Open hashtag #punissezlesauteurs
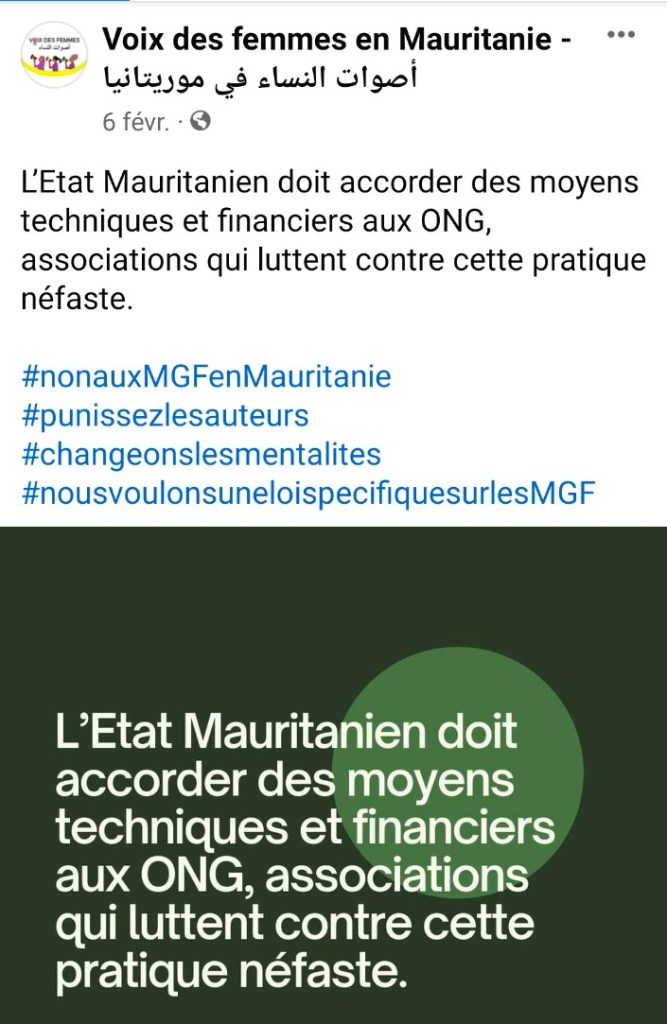Image resolution: width=667 pixels, height=1024 pixels. pos(165,415)
